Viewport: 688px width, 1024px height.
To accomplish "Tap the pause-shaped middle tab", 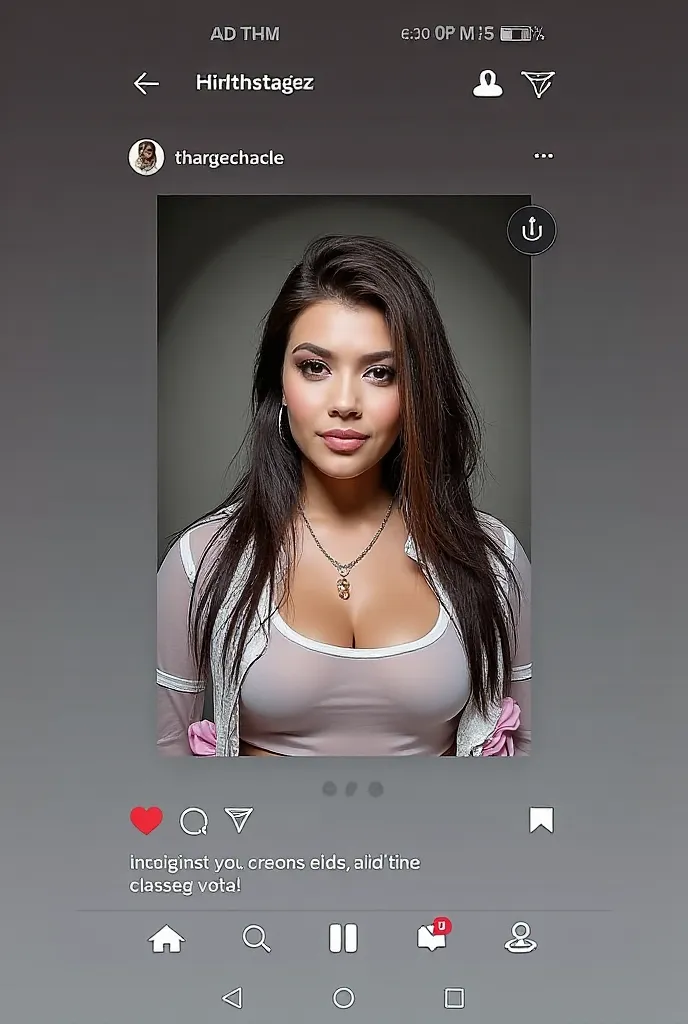I will click(343, 938).
